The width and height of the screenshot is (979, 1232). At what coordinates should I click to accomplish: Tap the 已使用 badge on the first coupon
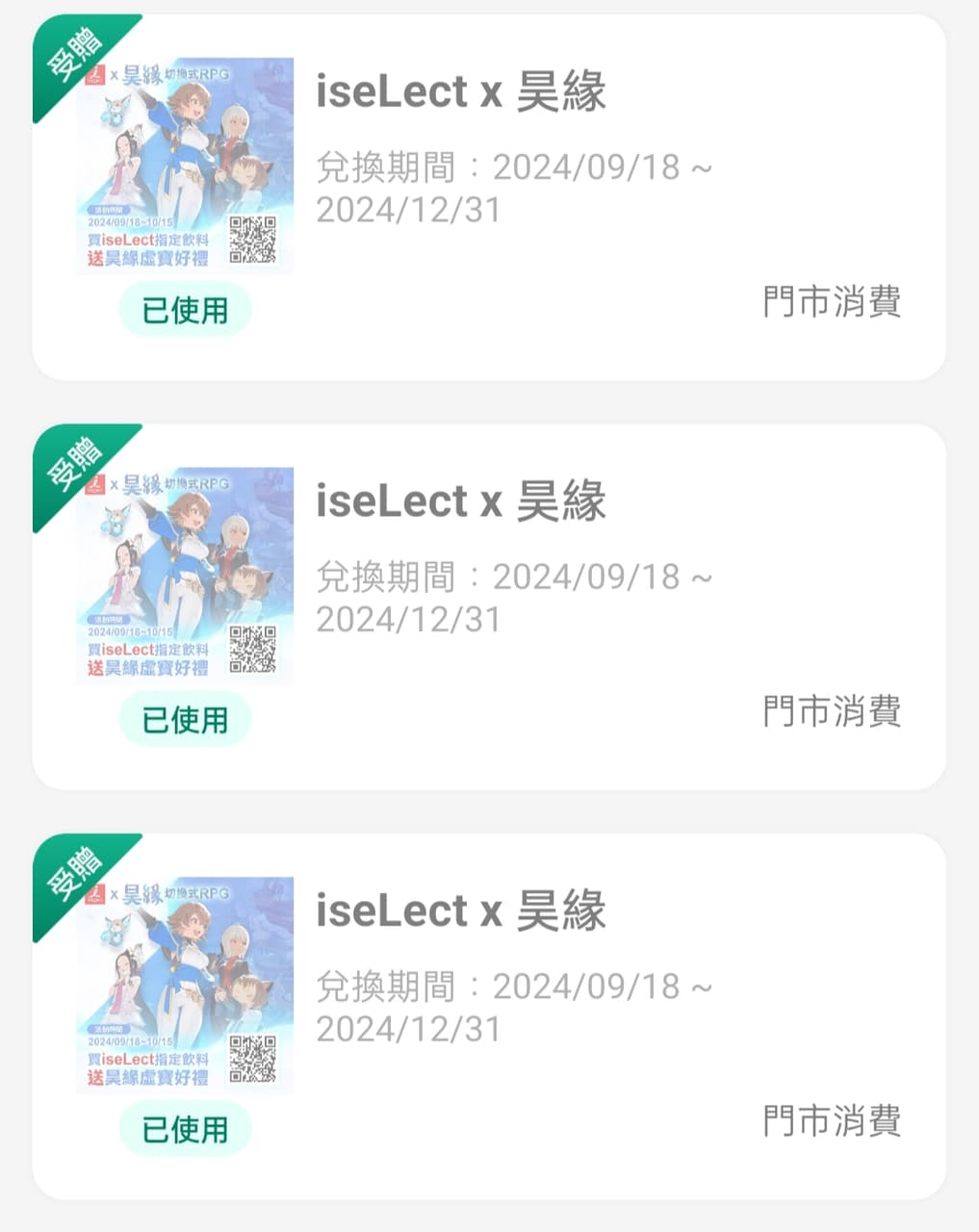click(x=185, y=310)
